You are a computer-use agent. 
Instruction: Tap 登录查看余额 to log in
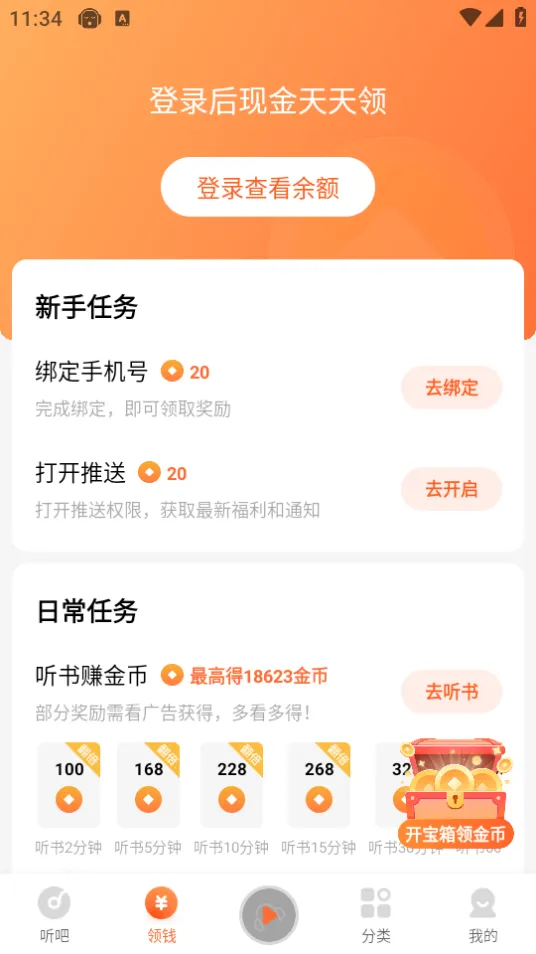tap(268, 187)
